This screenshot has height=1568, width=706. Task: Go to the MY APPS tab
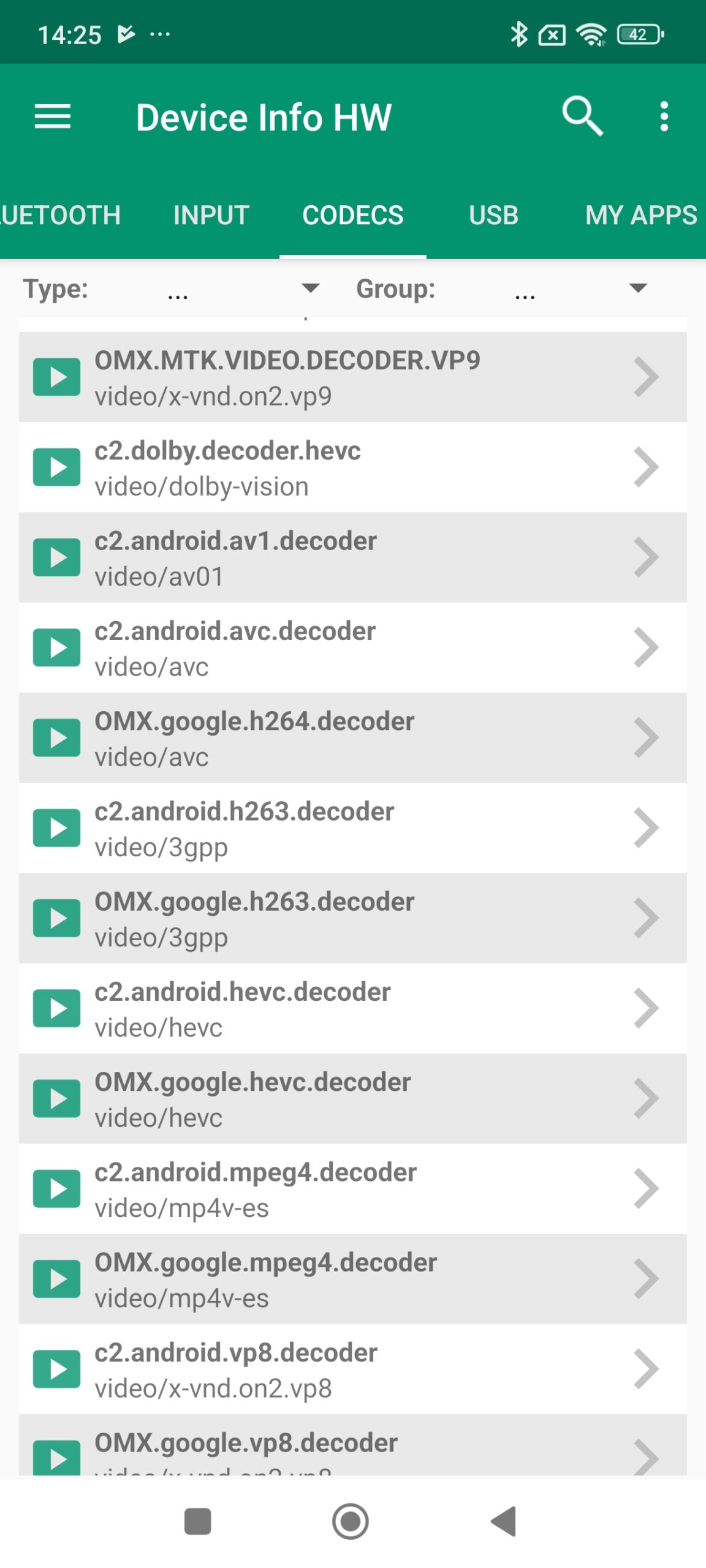(x=640, y=216)
